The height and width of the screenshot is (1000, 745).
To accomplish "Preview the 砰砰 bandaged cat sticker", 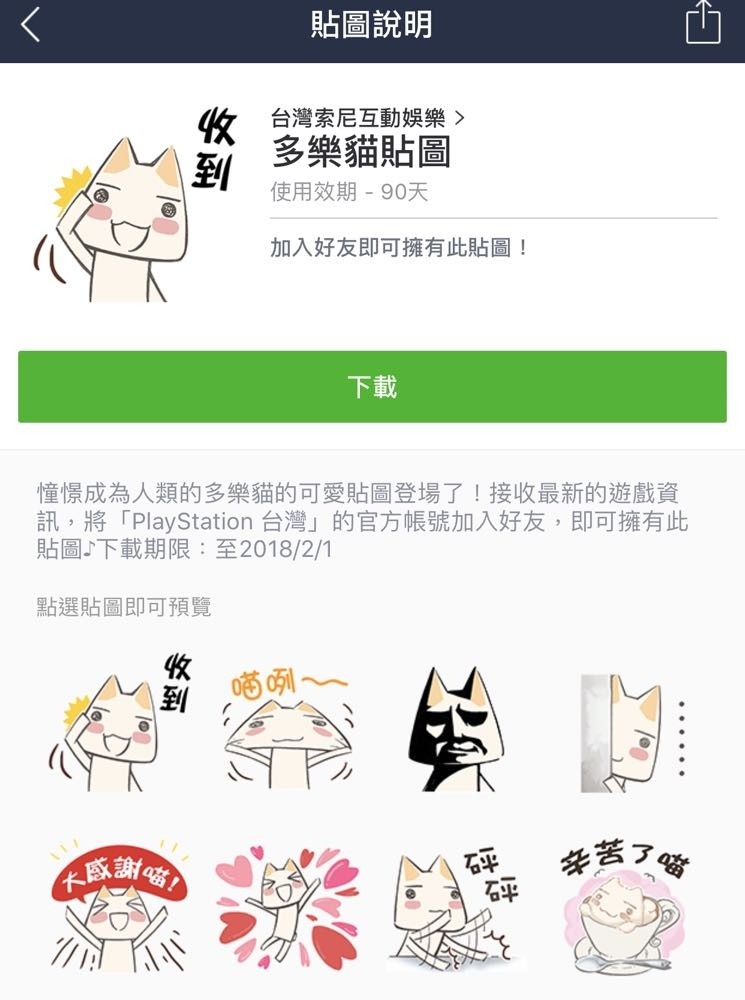I will [455, 907].
